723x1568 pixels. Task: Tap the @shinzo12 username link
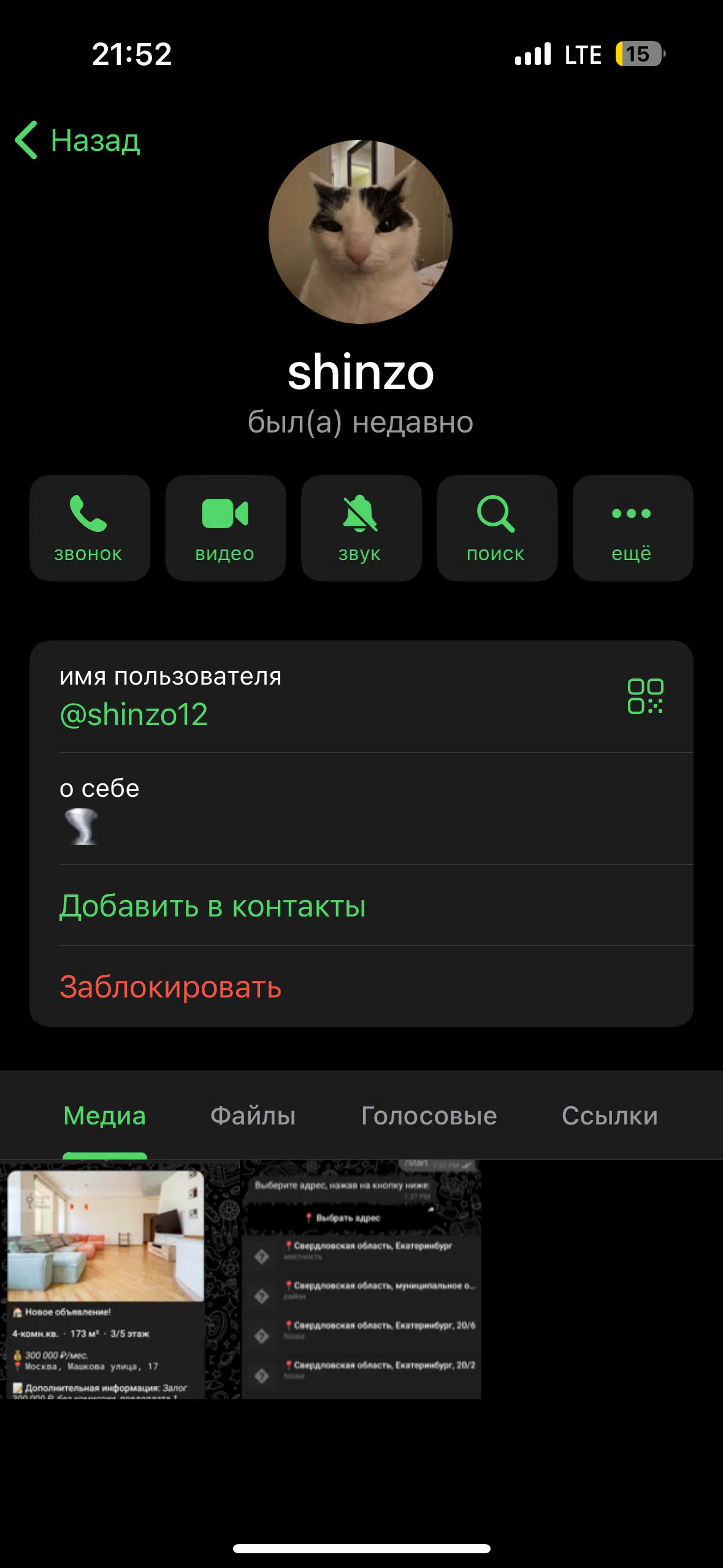point(134,715)
